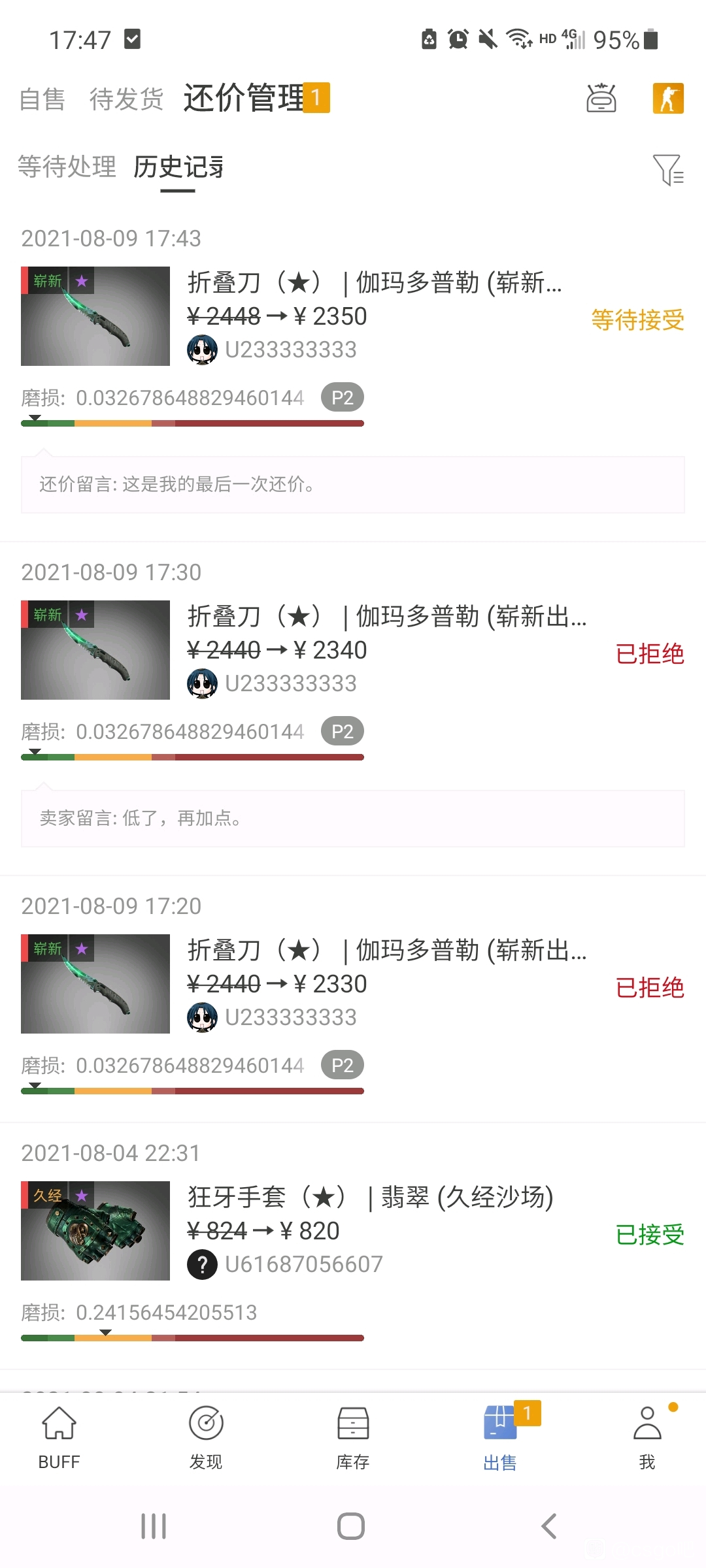This screenshot has height=1568, width=706.
Task: Open the accepted 狂牙手套 bargain
Action: coord(353,1247)
